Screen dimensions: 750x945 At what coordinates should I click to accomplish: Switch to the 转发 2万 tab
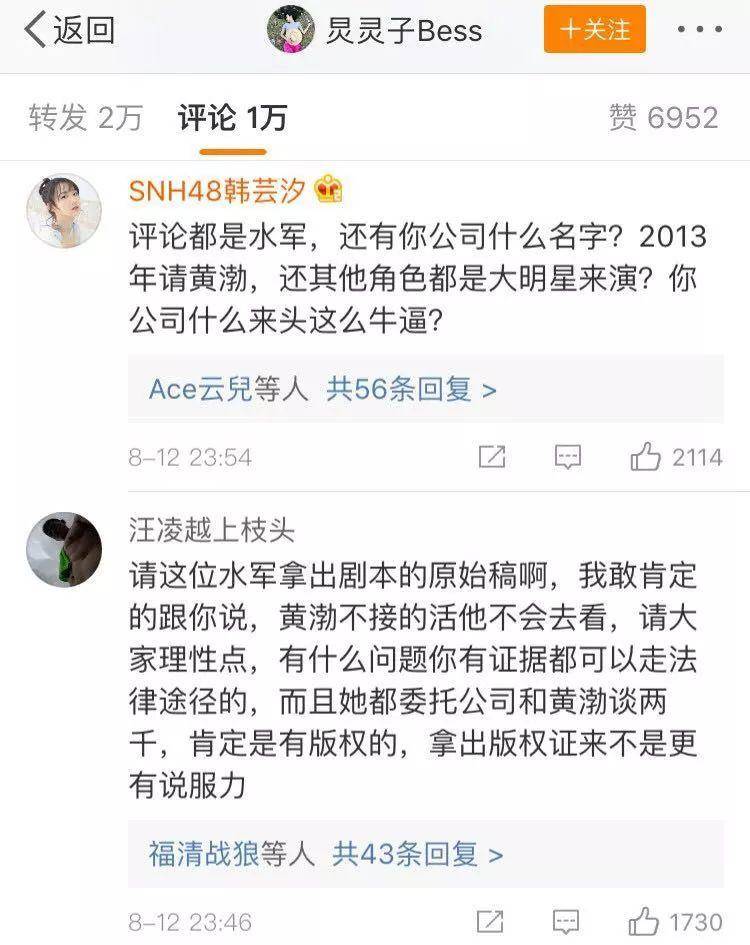pyautogui.click(x=85, y=118)
